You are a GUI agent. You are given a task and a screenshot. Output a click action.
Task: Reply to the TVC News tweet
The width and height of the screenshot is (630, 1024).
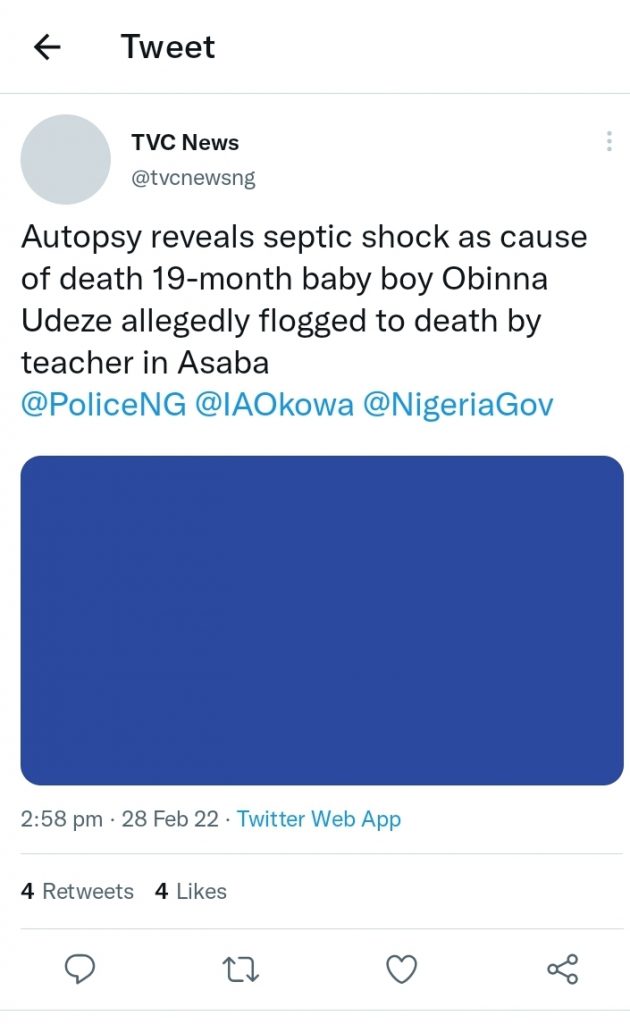[x=80, y=968]
